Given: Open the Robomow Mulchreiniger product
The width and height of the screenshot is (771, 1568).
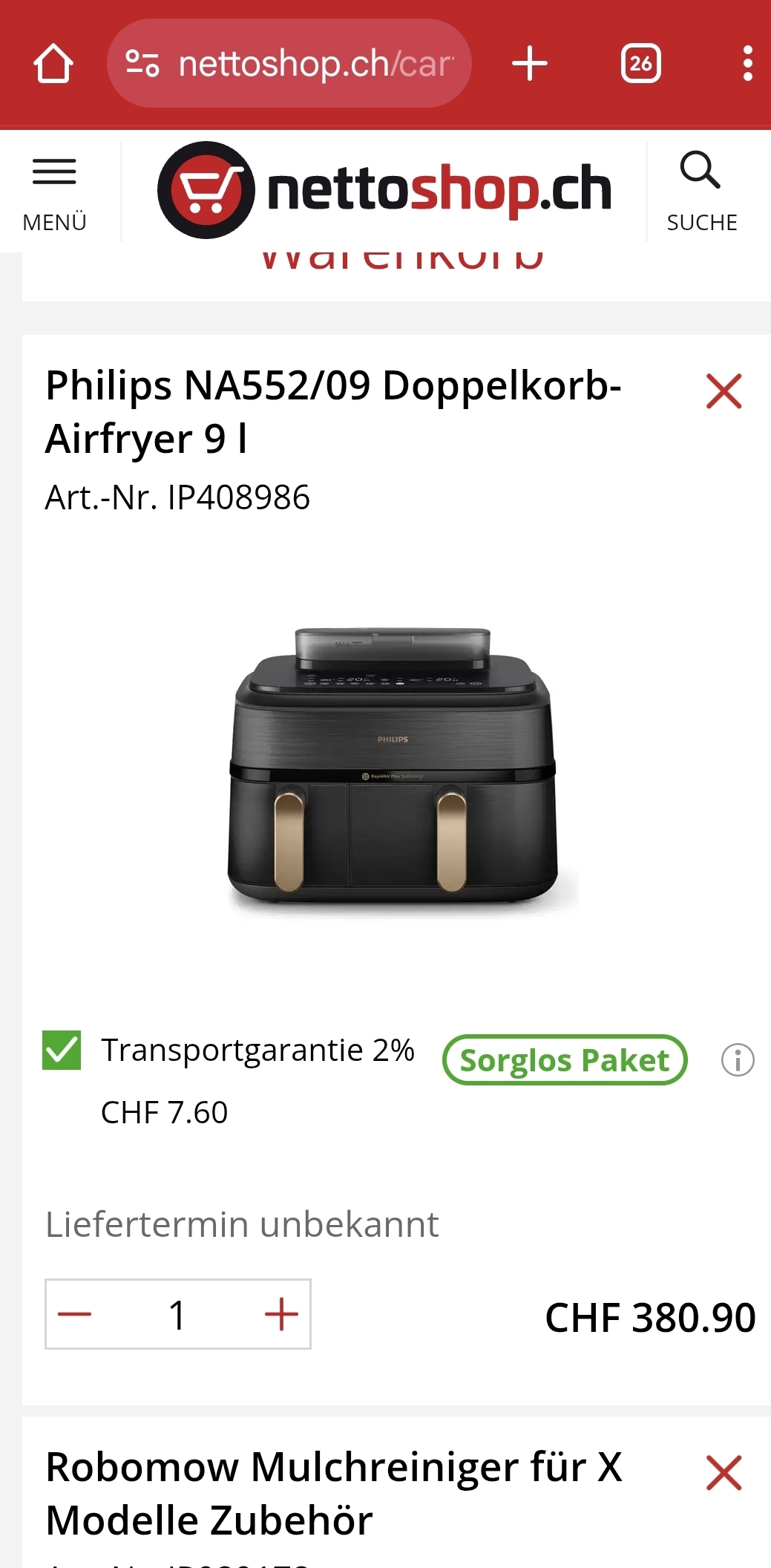Looking at the screenshot, I should [x=334, y=1492].
